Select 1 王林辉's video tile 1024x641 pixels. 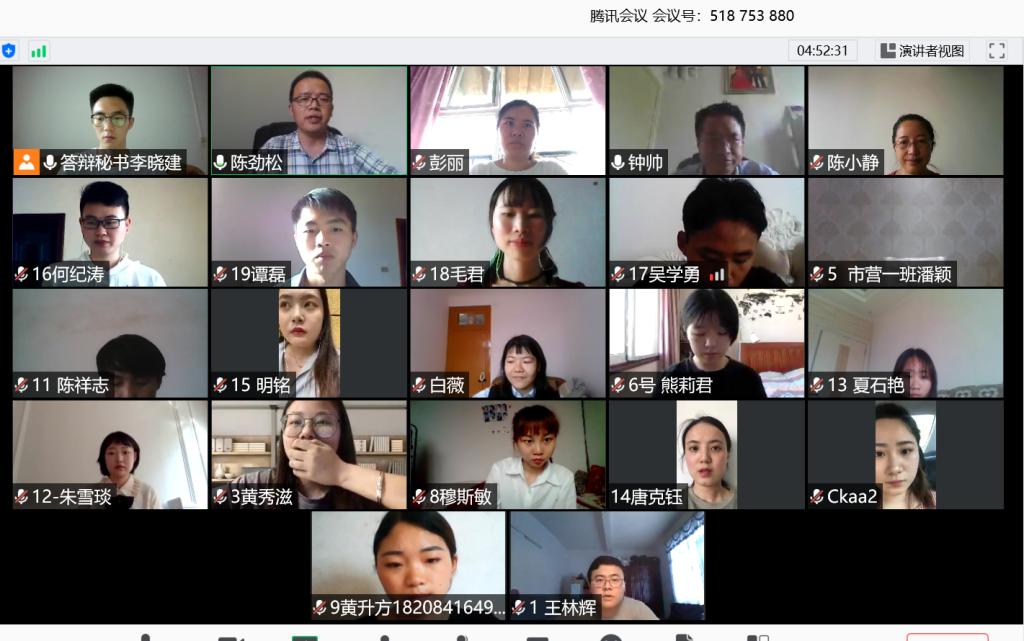click(x=607, y=565)
